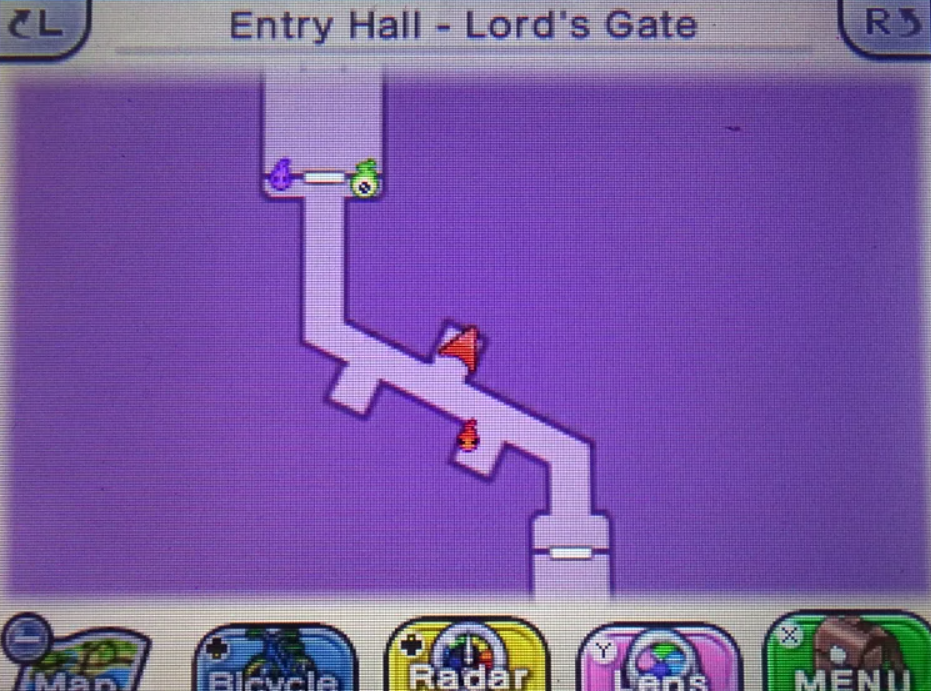Image resolution: width=931 pixels, height=691 pixels.
Task: Open the MENU
Action: (849, 653)
